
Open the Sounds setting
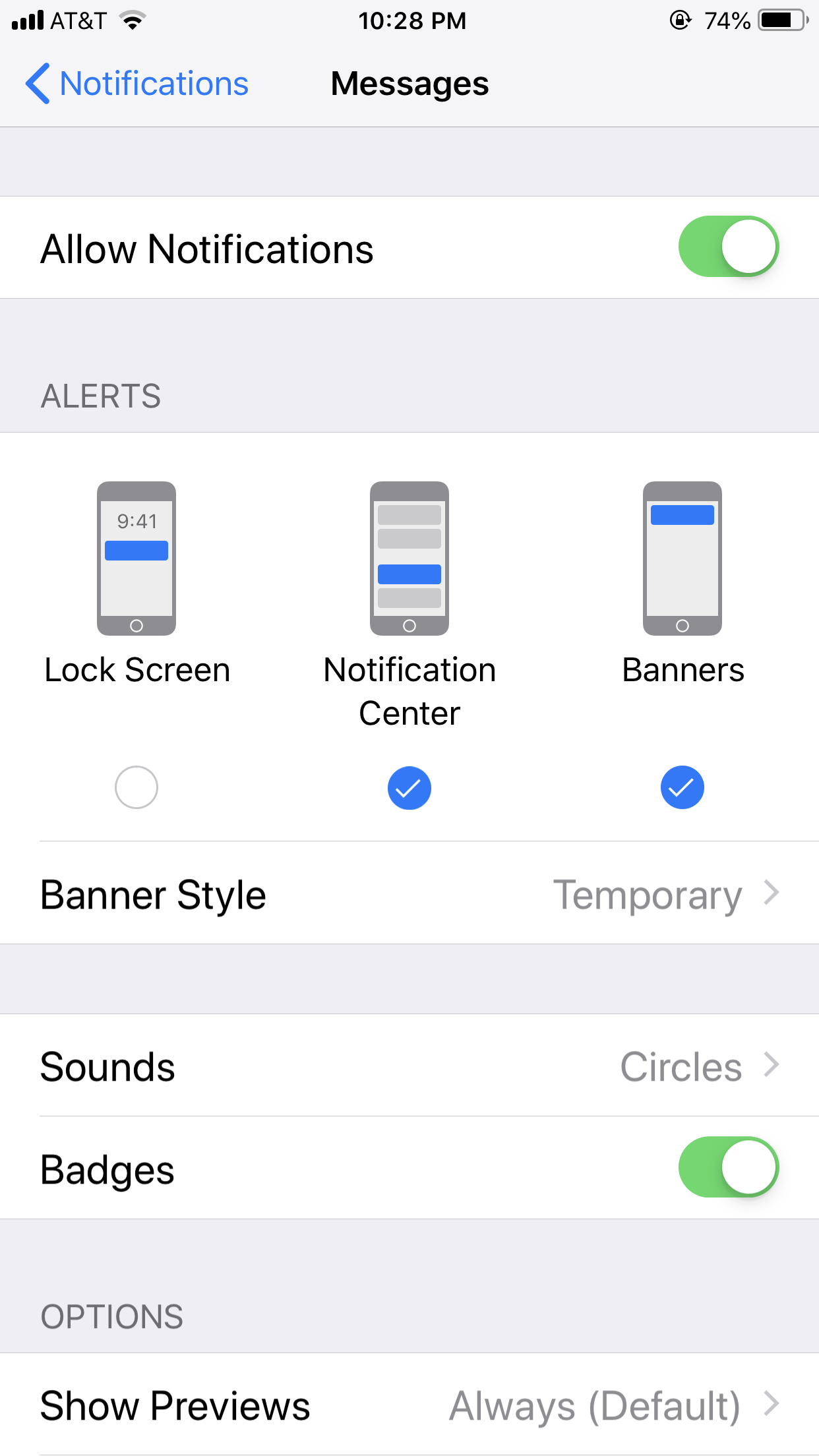[x=409, y=1066]
